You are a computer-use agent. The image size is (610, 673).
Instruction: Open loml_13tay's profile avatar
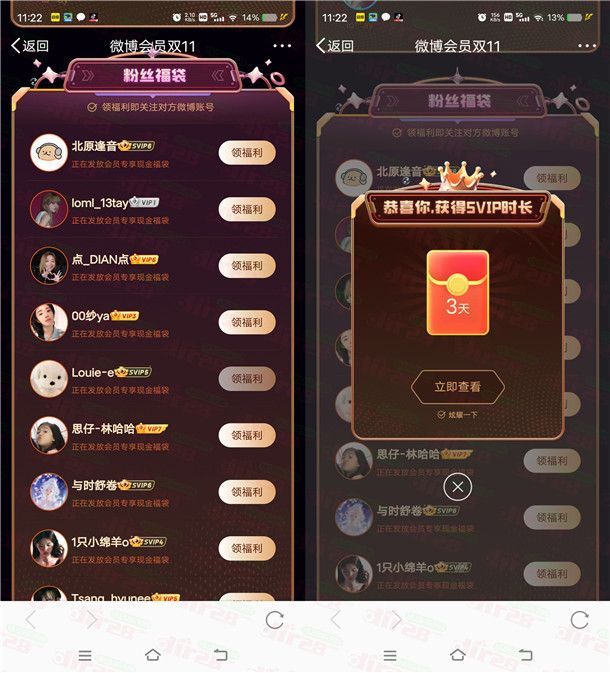(x=48, y=208)
